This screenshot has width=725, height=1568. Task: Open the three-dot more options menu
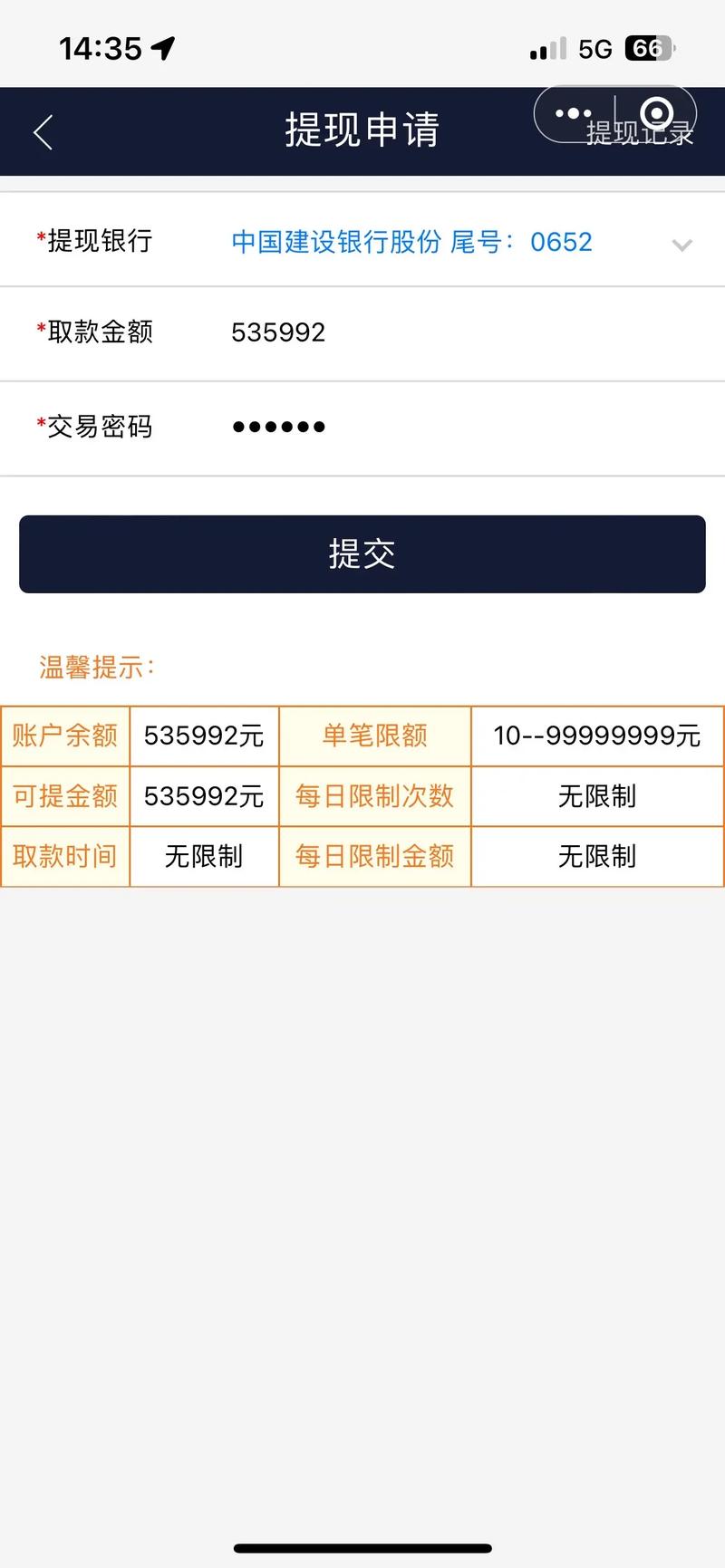tap(574, 113)
